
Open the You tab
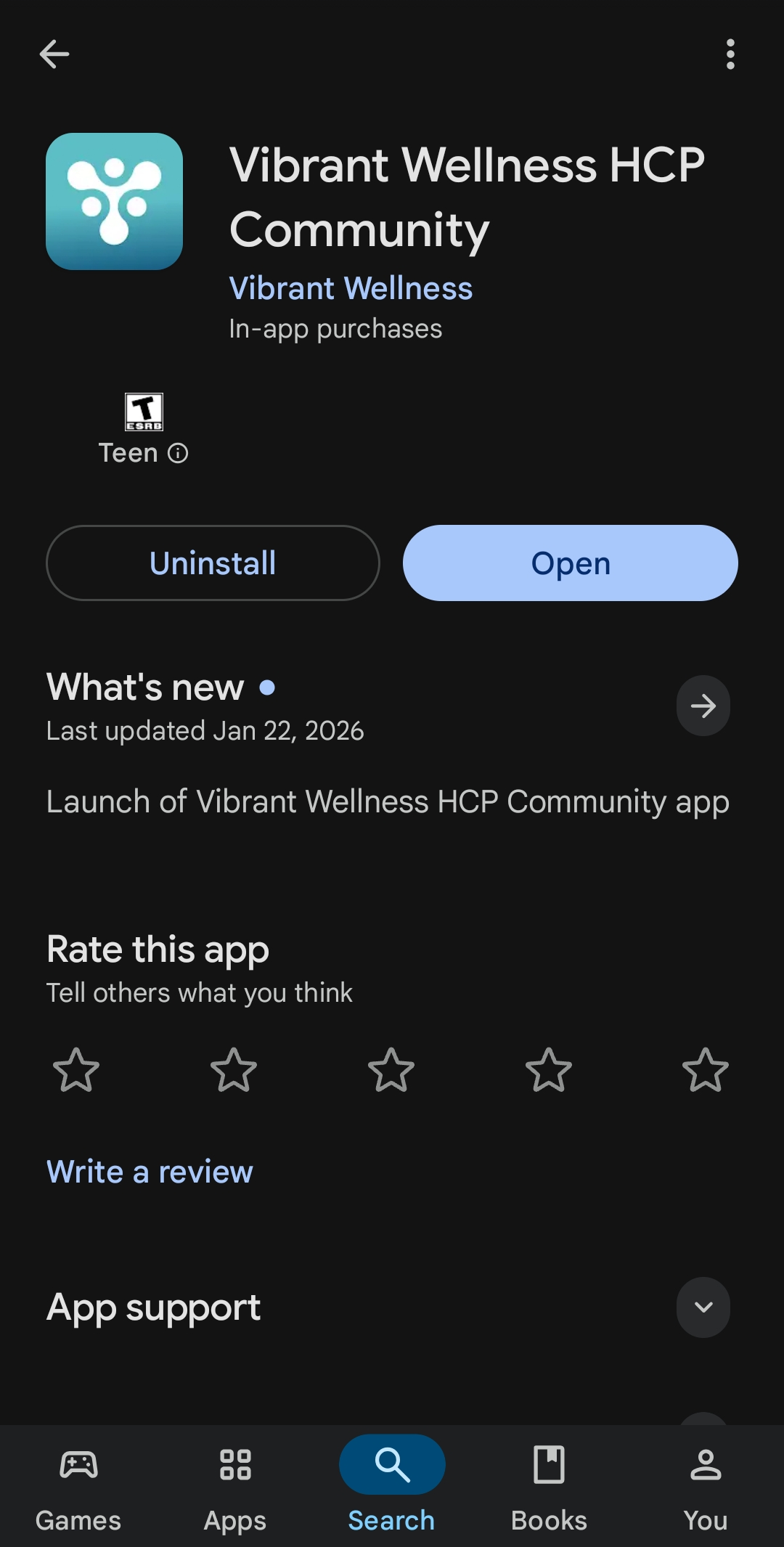coord(706,1485)
